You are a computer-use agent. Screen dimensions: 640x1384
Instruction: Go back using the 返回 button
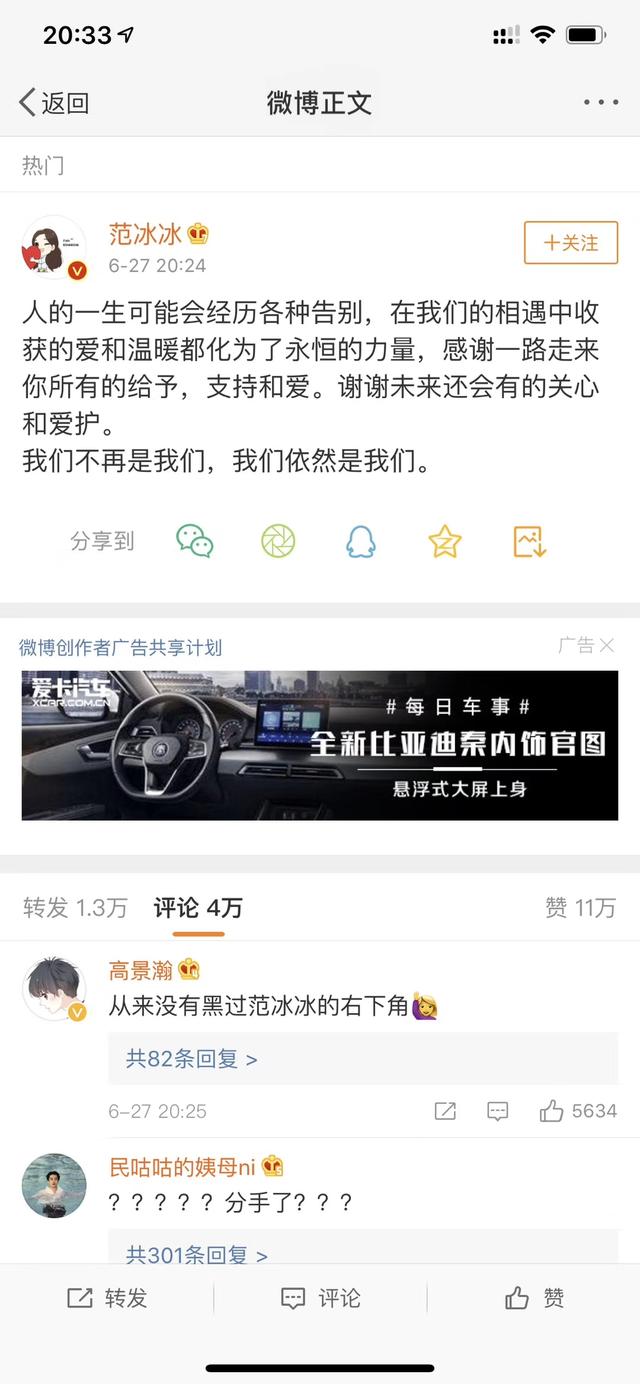[x=54, y=102]
